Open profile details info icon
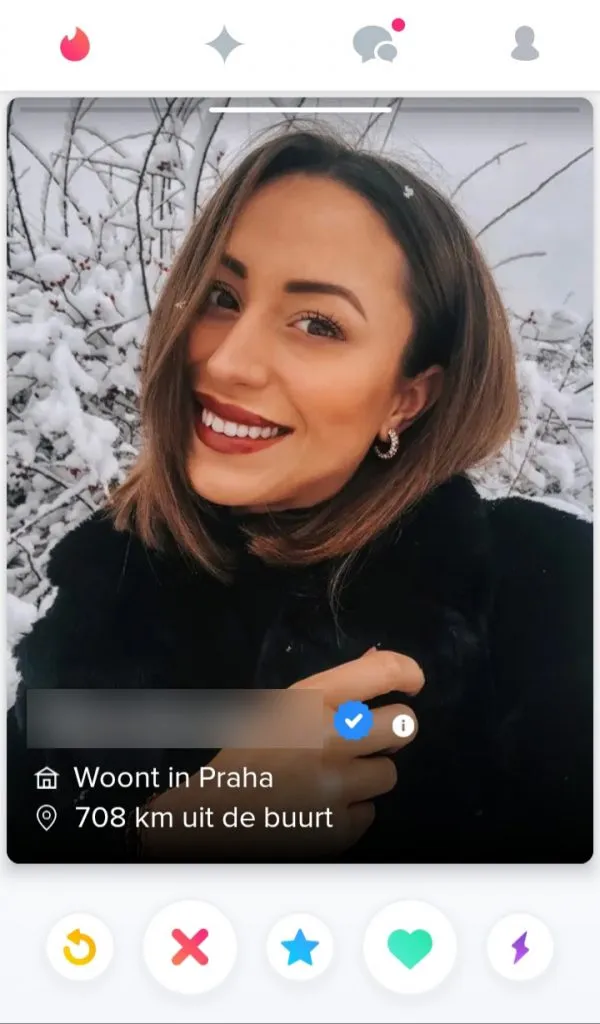This screenshot has width=600, height=1024. pos(403,726)
